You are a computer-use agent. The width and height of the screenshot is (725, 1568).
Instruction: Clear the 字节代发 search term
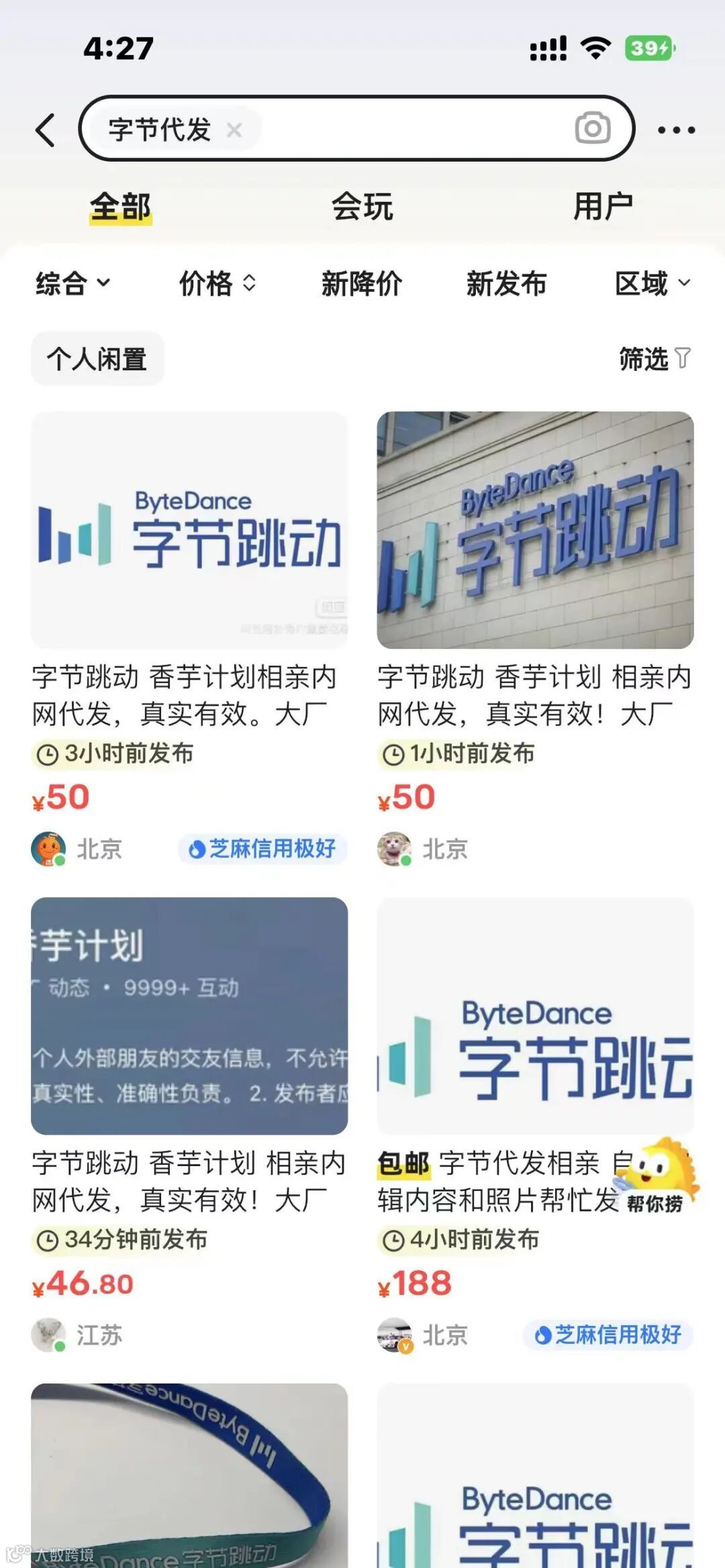234,129
